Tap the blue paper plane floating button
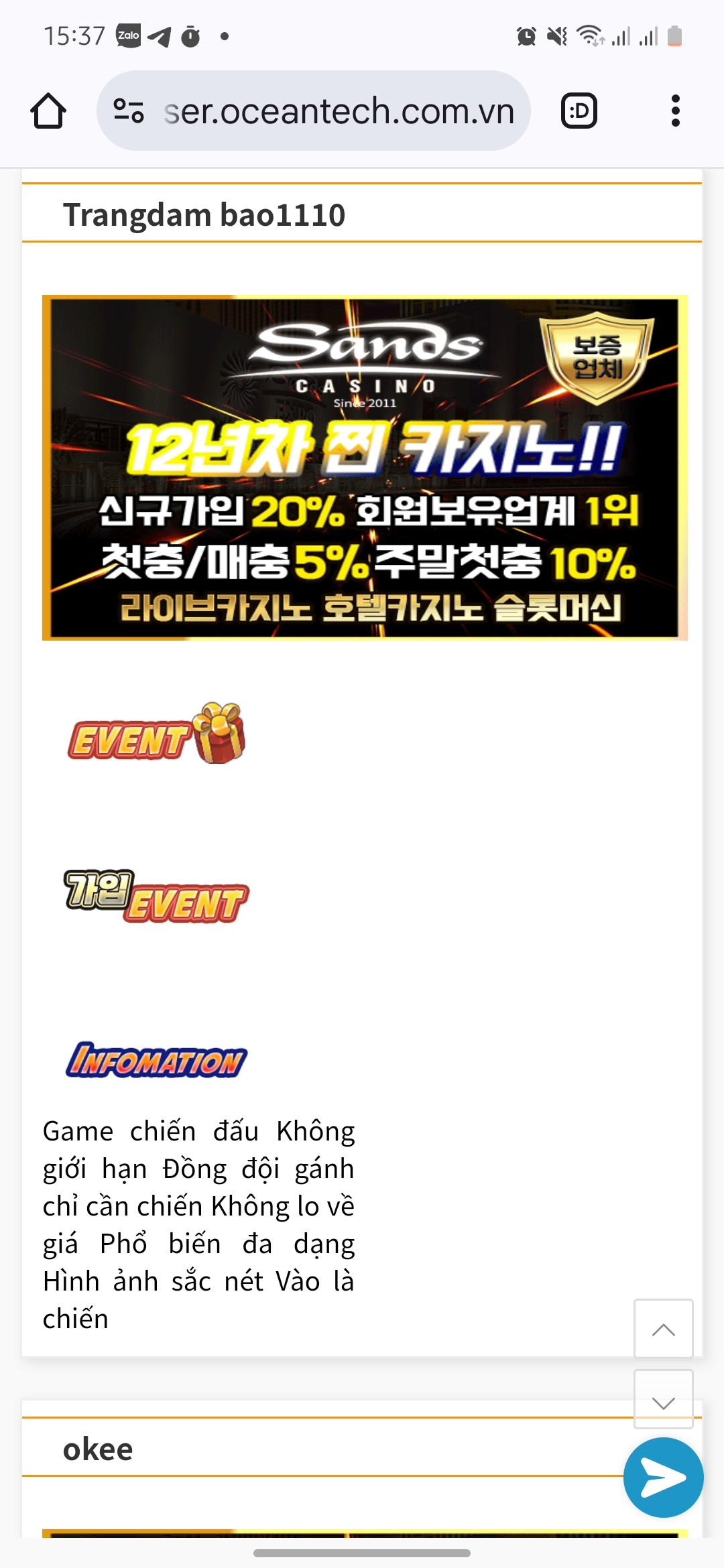 pyautogui.click(x=663, y=1478)
